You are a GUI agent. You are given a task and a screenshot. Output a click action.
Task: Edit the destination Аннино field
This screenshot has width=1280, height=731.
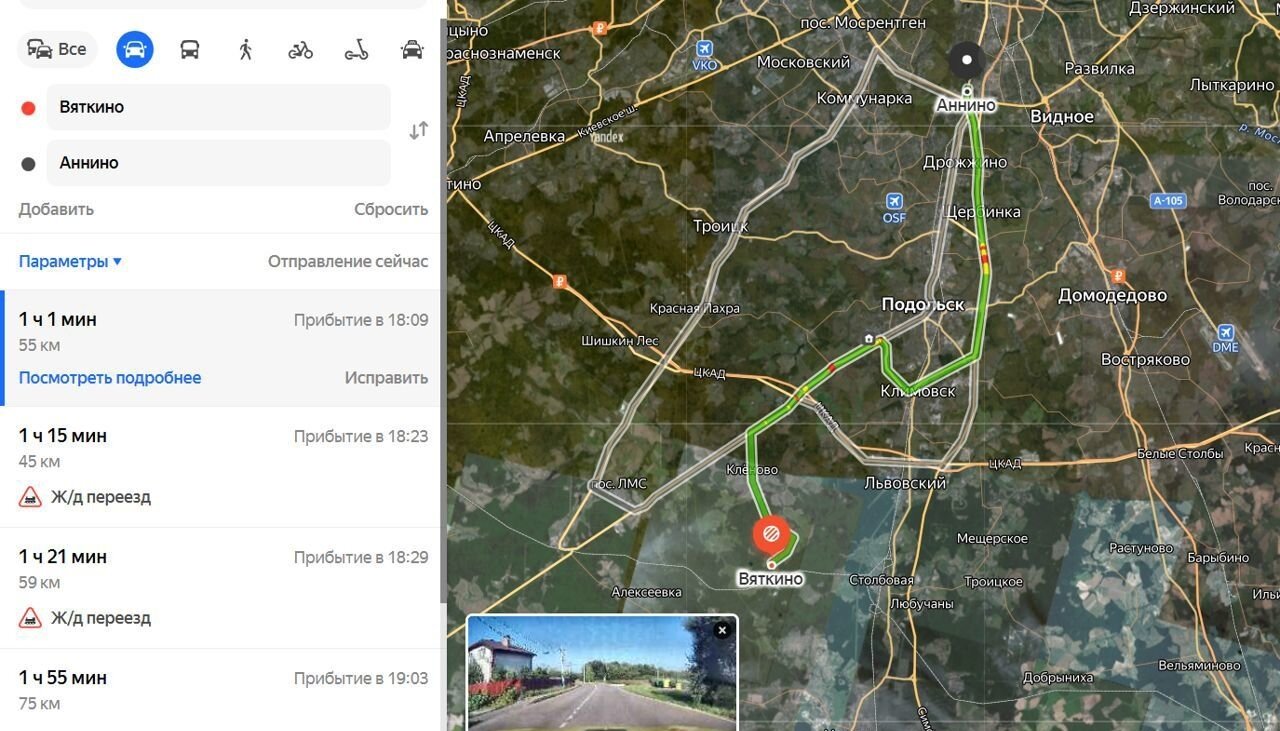click(x=218, y=163)
